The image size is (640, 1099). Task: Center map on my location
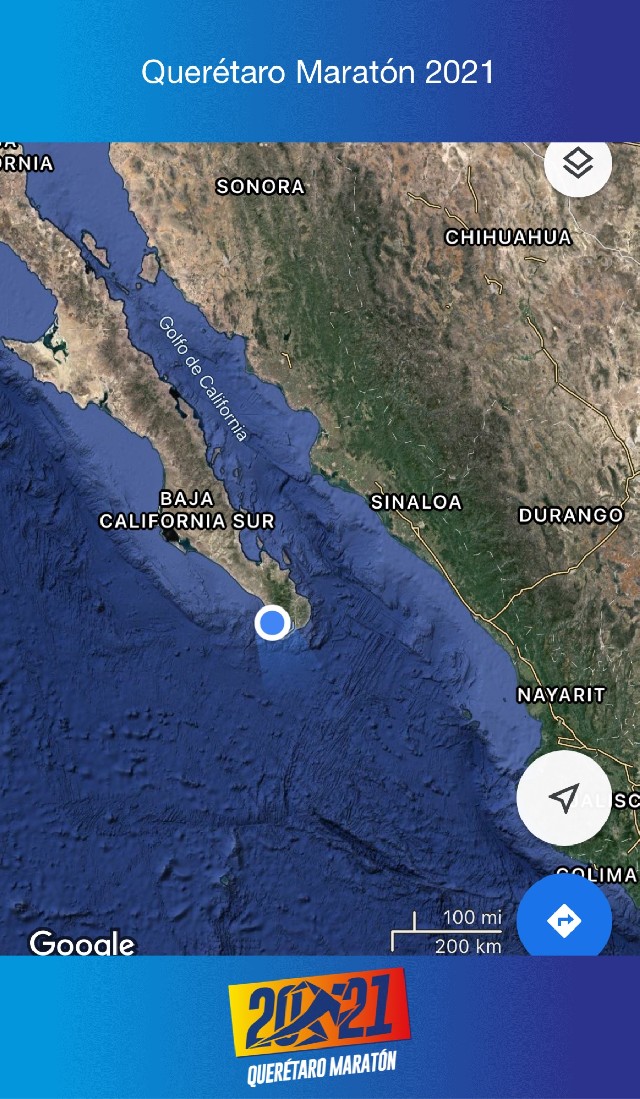[564, 798]
